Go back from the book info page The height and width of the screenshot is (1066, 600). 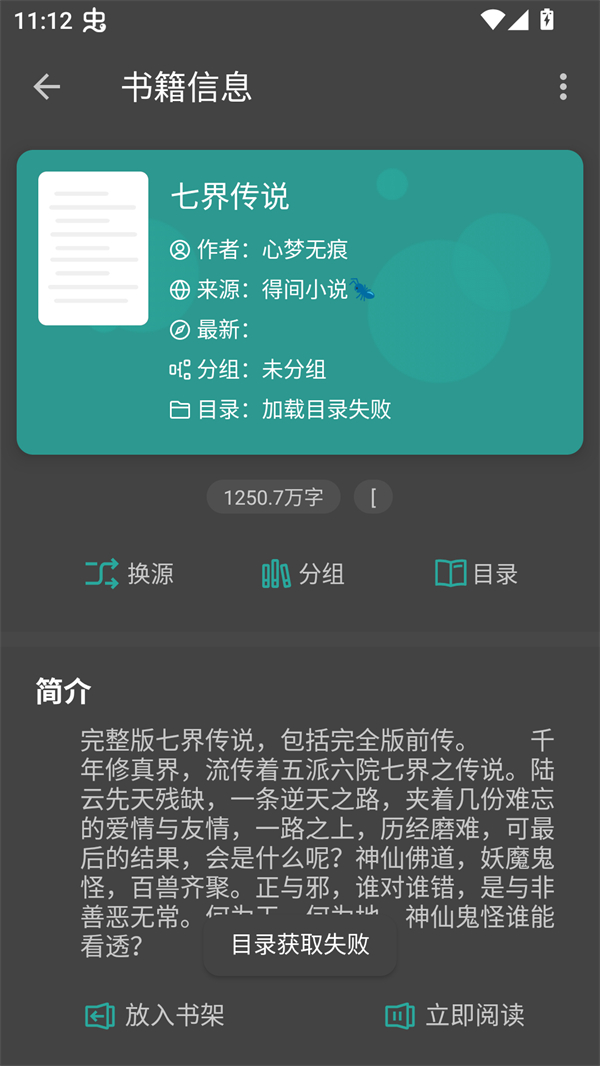coord(47,87)
